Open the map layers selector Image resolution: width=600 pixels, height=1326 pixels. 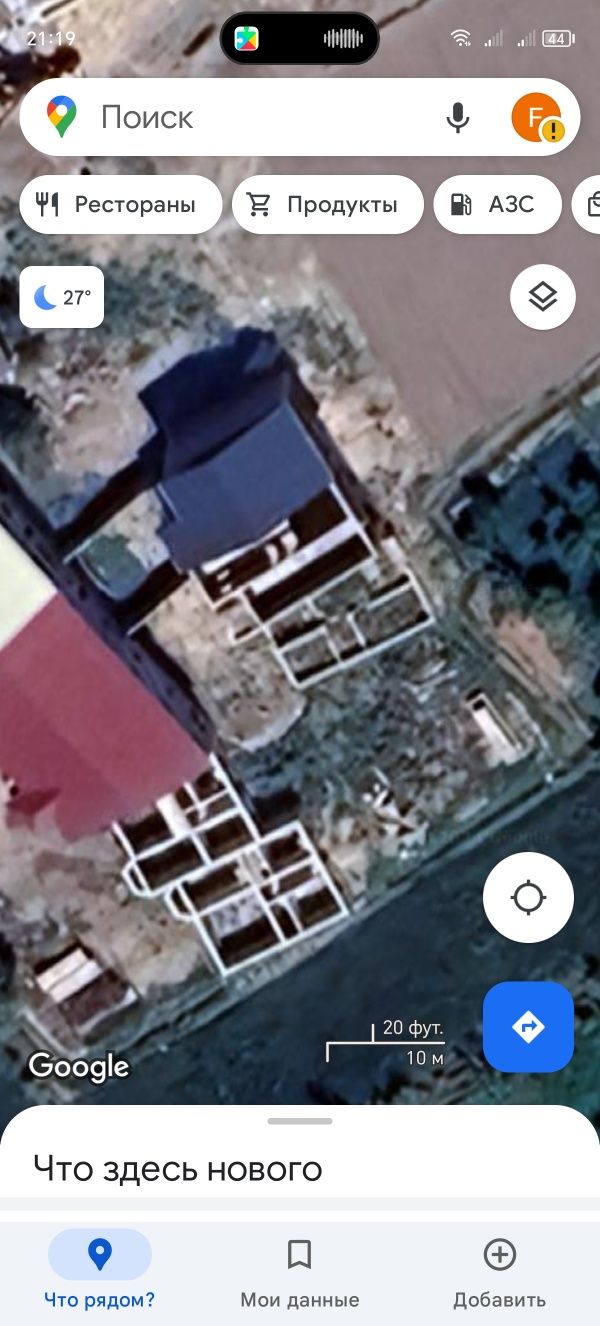[x=542, y=296]
